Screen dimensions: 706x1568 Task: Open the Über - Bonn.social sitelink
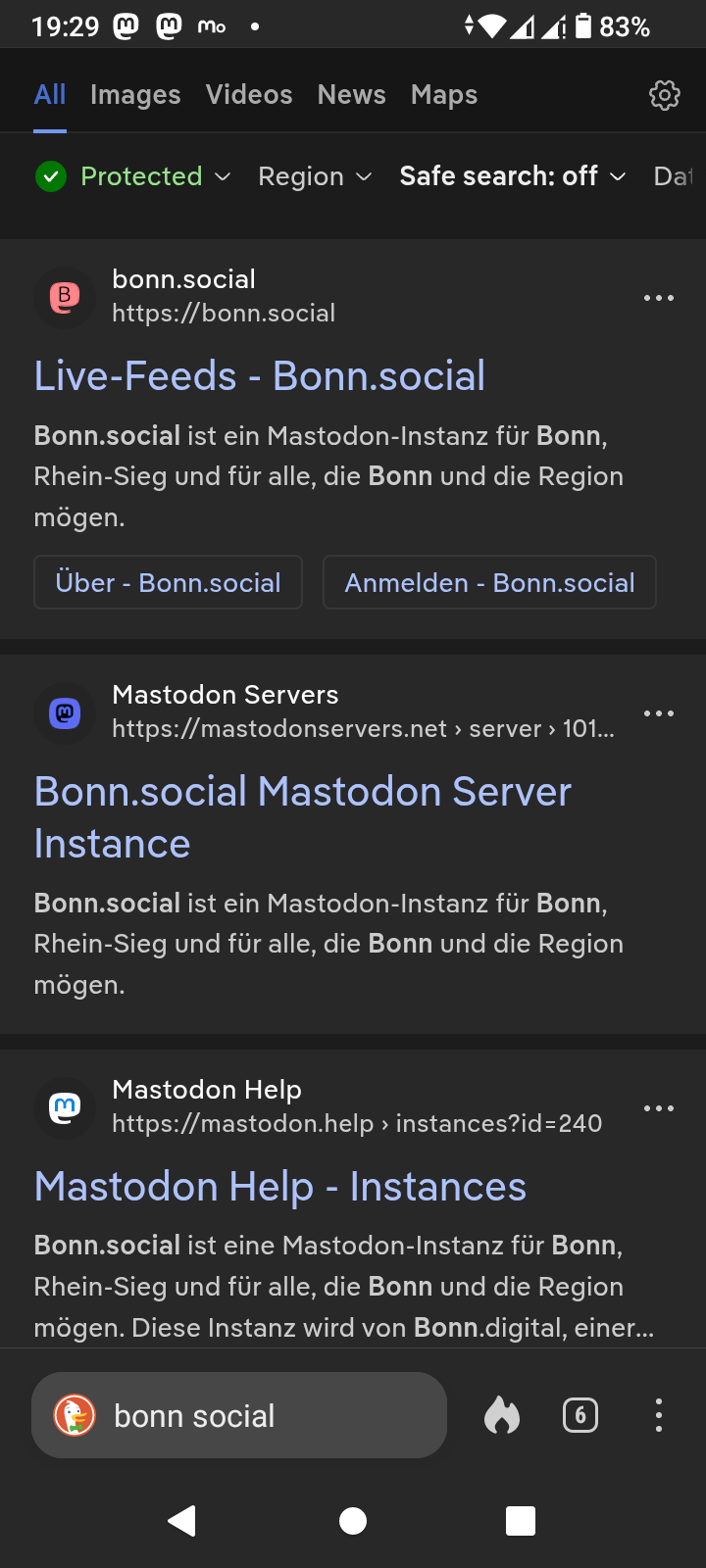pyautogui.click(x=168, y=583)
